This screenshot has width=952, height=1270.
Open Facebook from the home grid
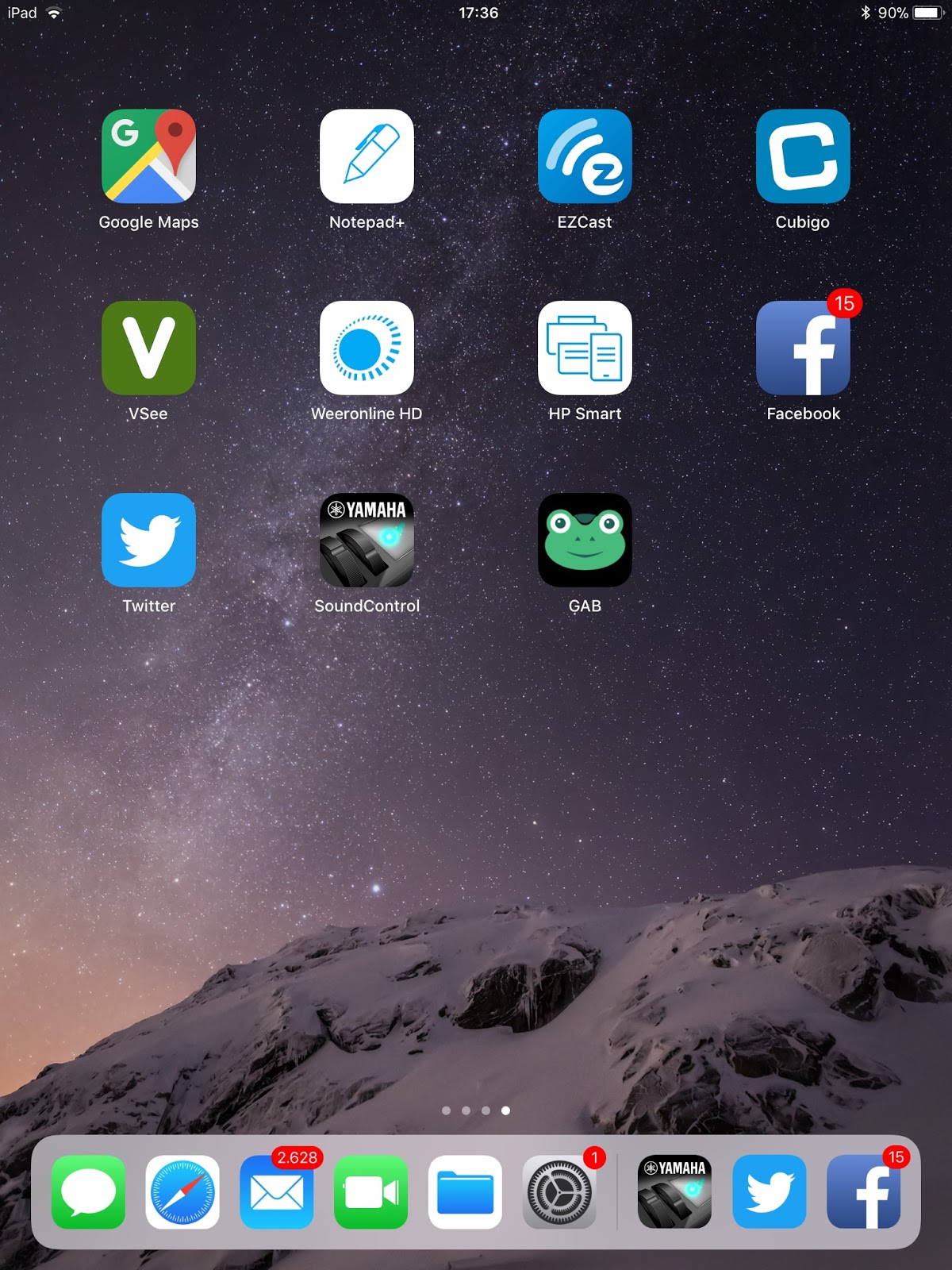coord(803,348)
